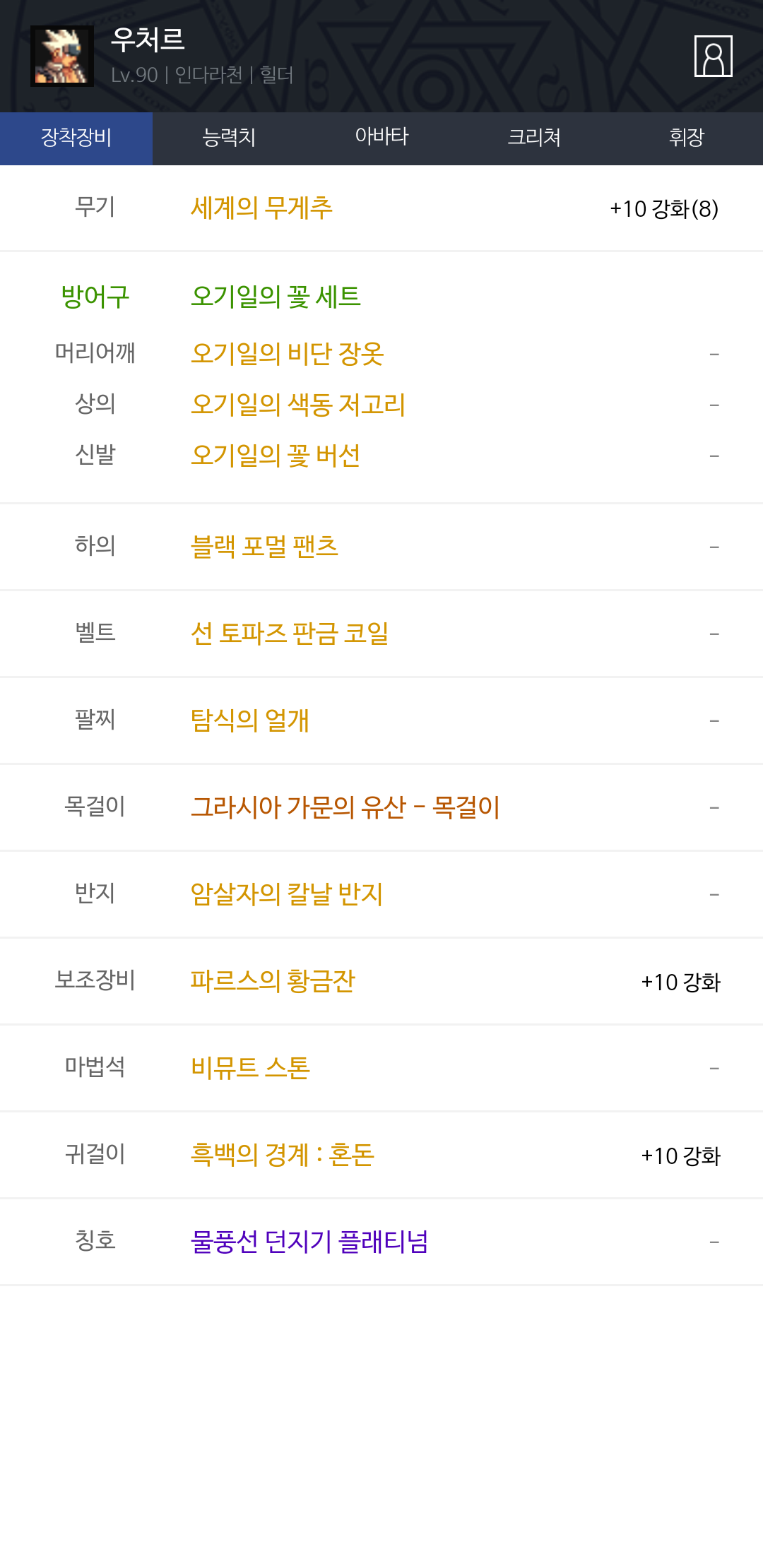Screen dimensions: 763x1568
Task: Open title 물풍선 던지기 플래티넘
Action: pos(309,1242)
